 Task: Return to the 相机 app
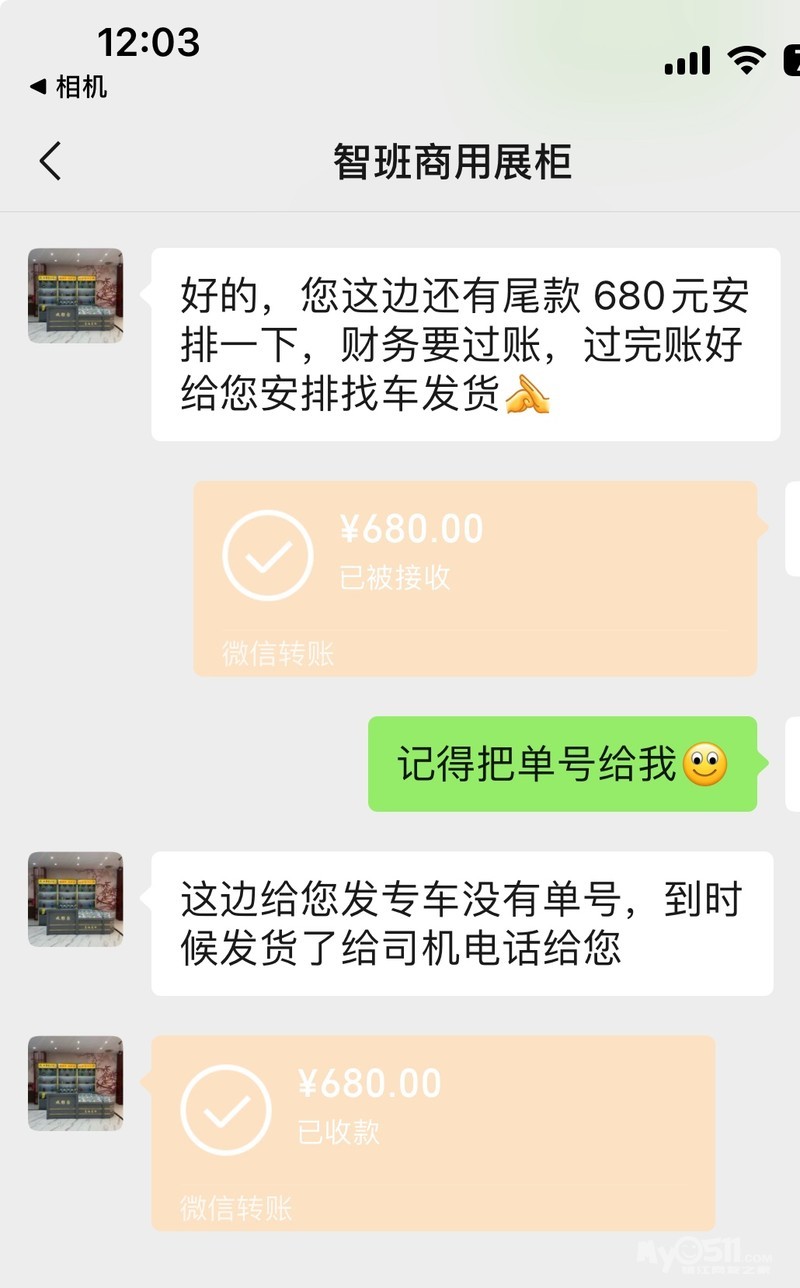click(x=68, y=87)
